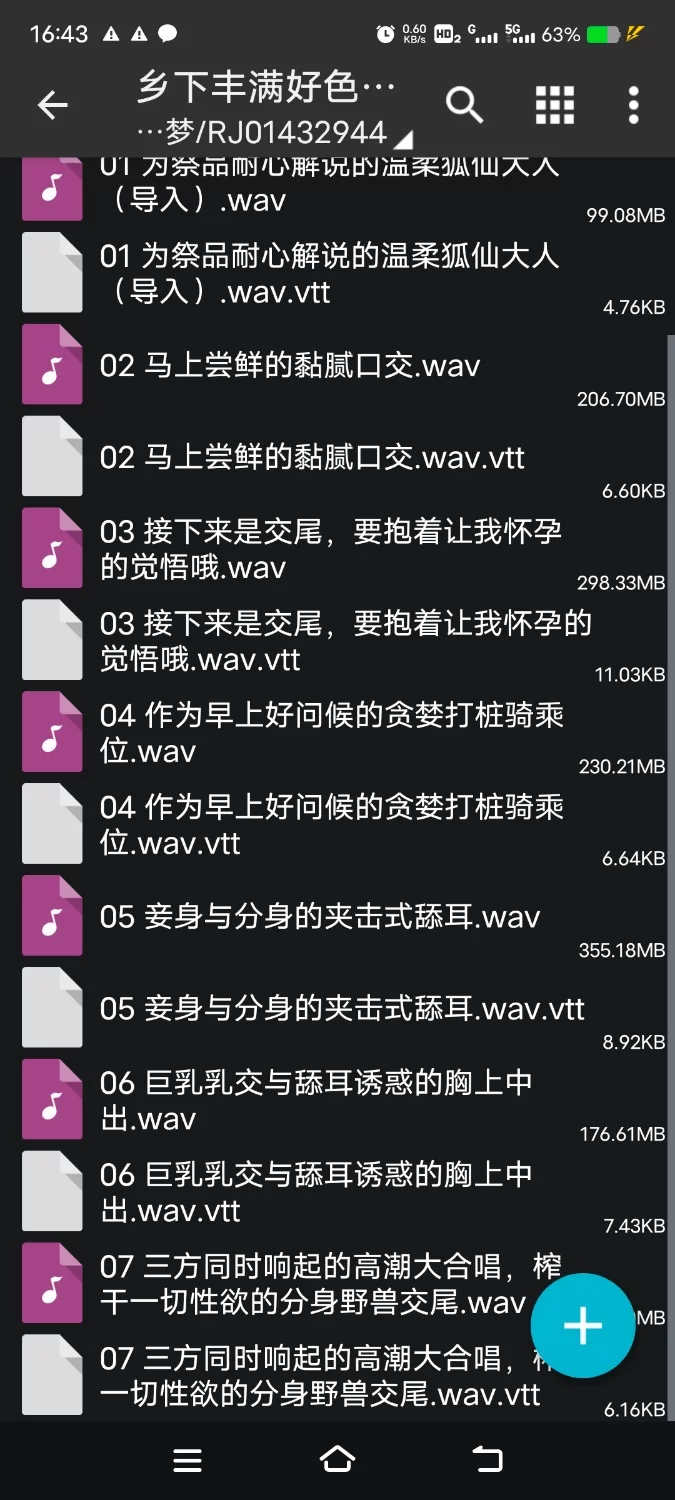The height and width of the screenshot is (1500, 675).
Task: Open the 355.18MB audio file numbered 05
Action: [x=320, y=918]
